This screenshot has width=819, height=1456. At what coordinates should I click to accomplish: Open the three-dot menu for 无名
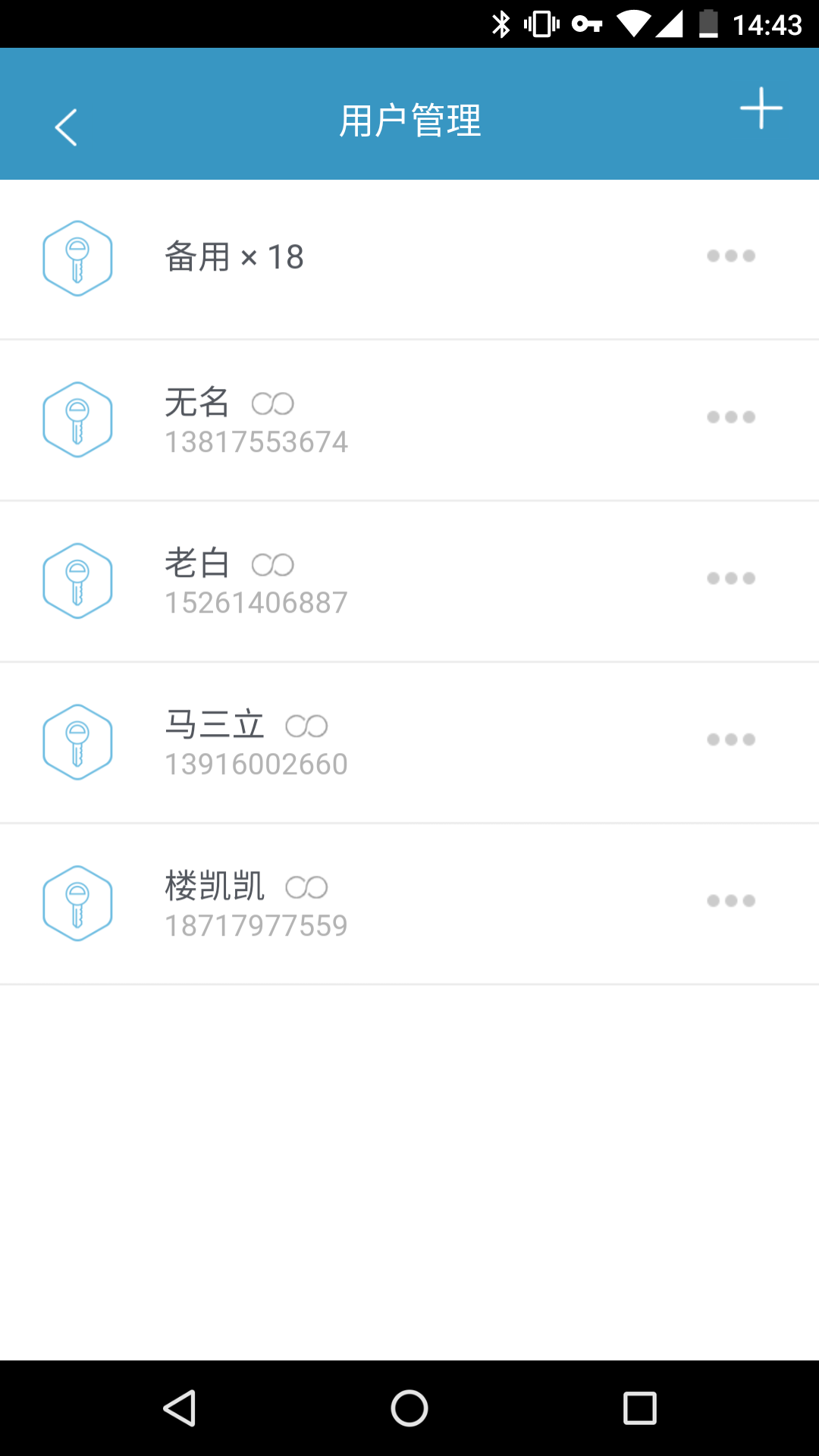coord(730,417)
